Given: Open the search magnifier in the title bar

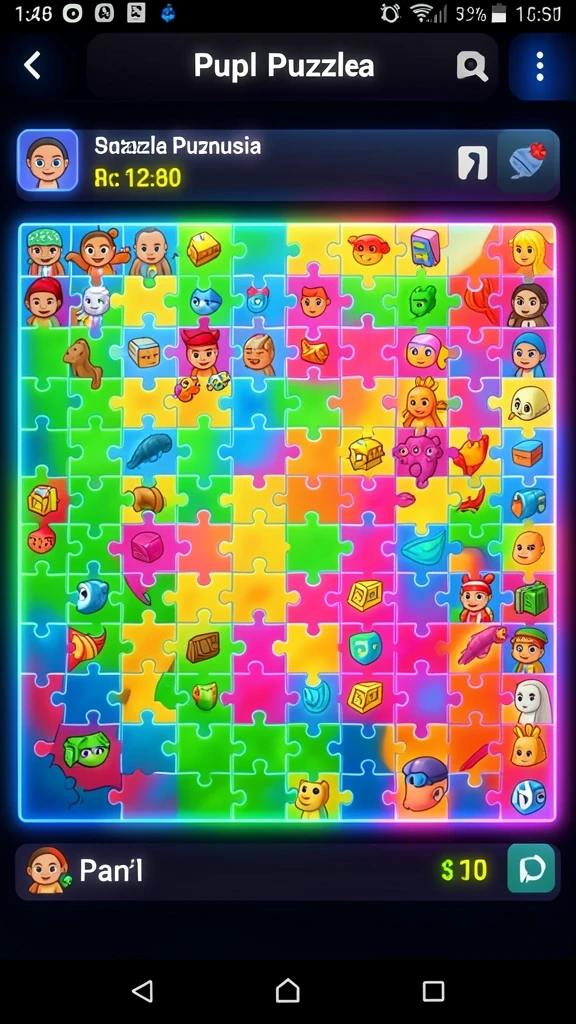Looking at the screenshot, I should click(x=472, y=66).
